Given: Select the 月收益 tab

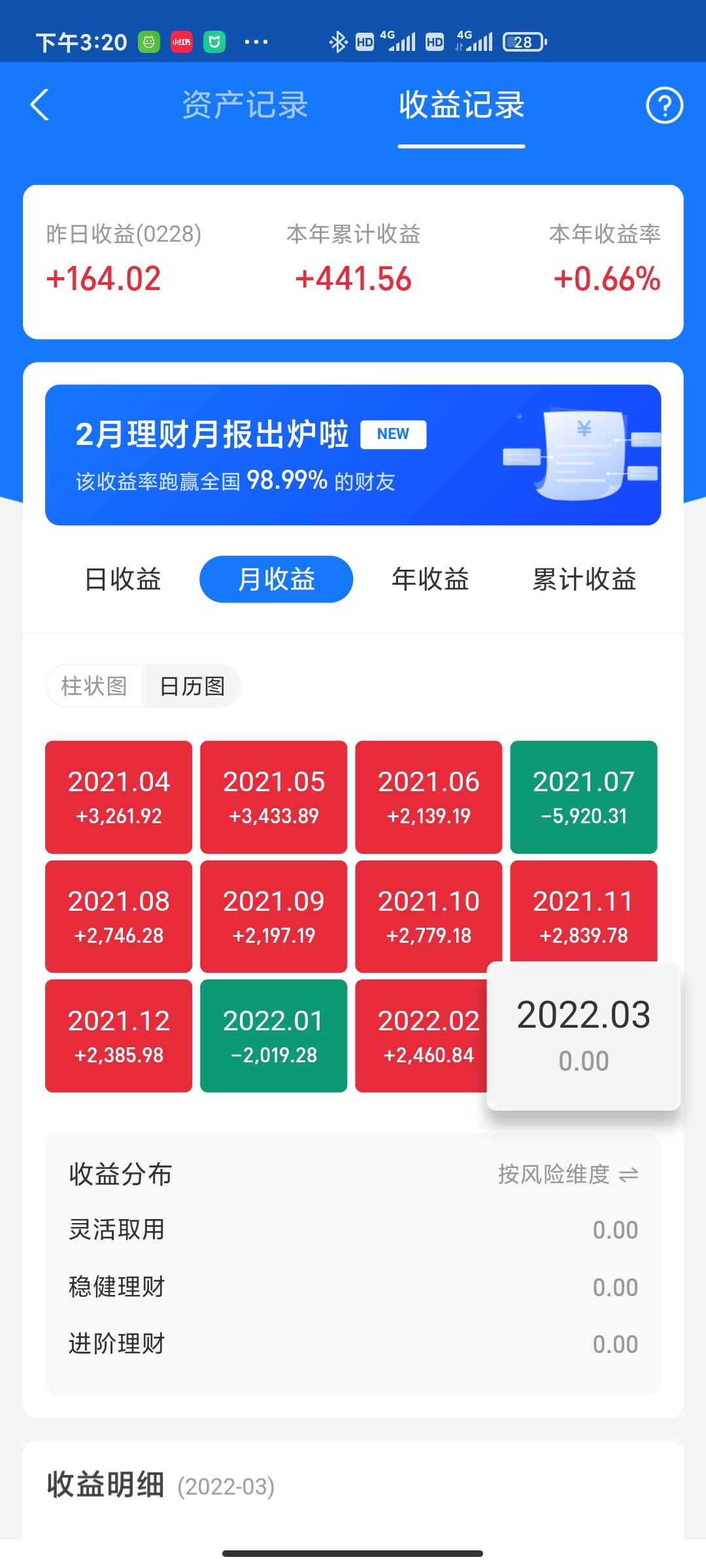Looking at the screenshot, I should 276,580.
